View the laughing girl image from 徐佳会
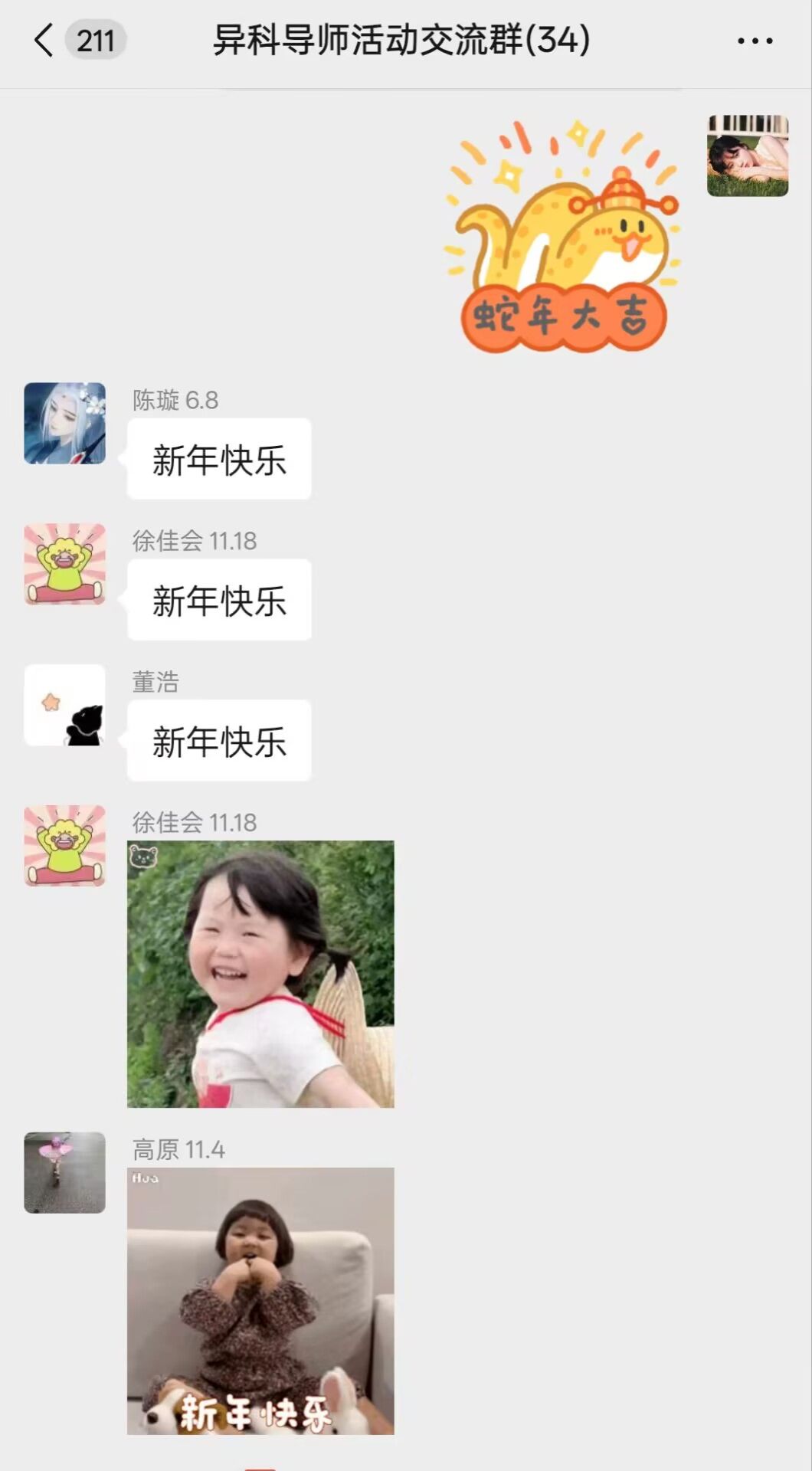 click(x=260, y=974)
